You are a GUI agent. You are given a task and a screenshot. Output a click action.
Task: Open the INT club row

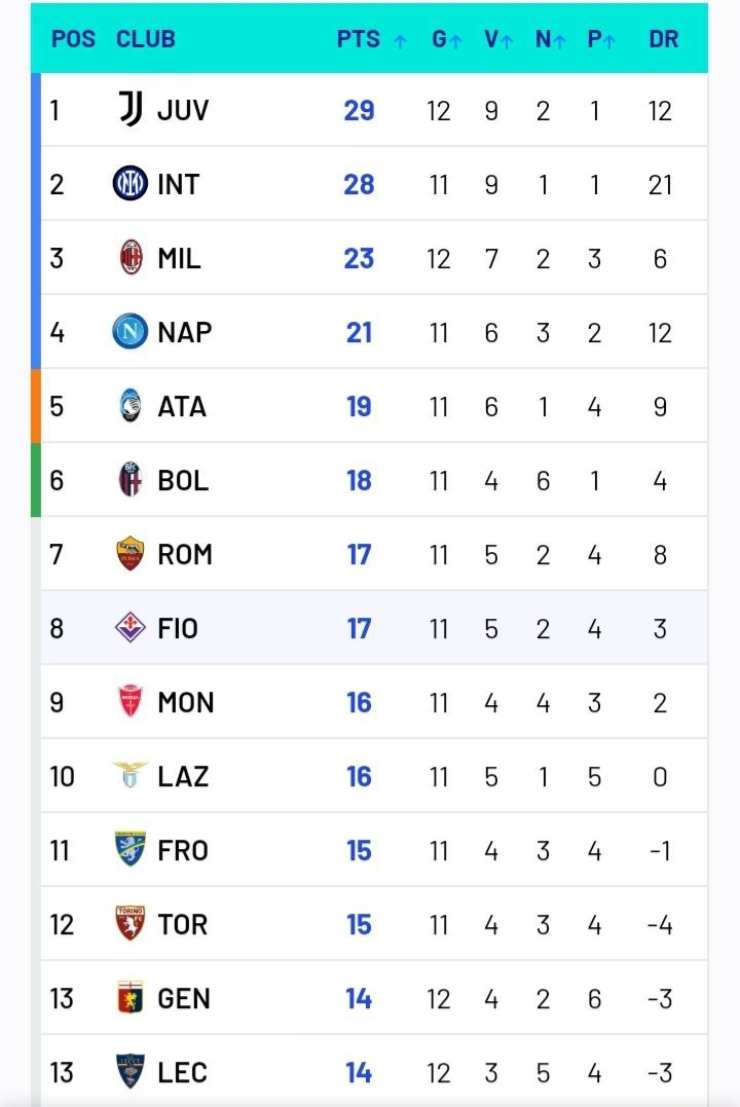[x=177, y=184]
